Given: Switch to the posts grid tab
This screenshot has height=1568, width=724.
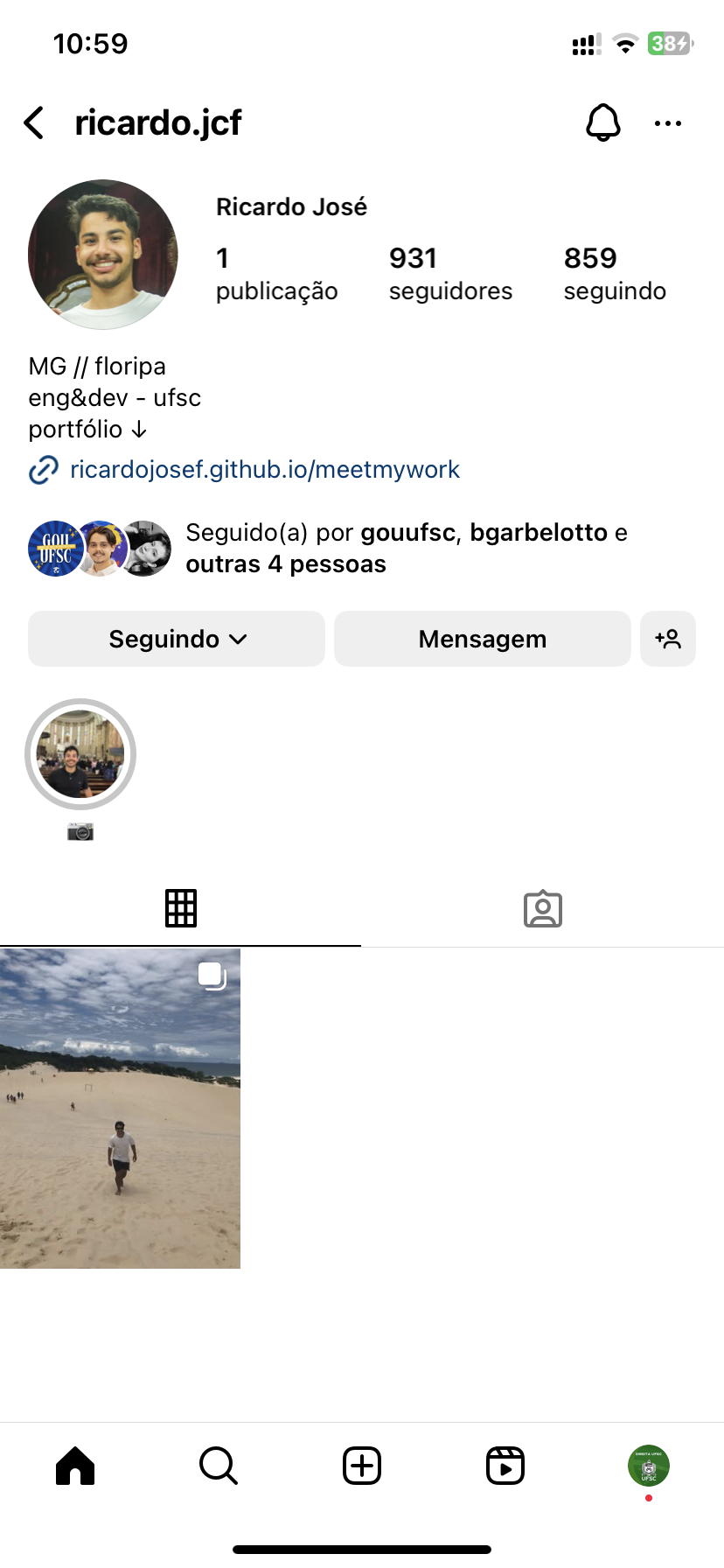Looking at the screenshot, I should (x=181, y=908).
